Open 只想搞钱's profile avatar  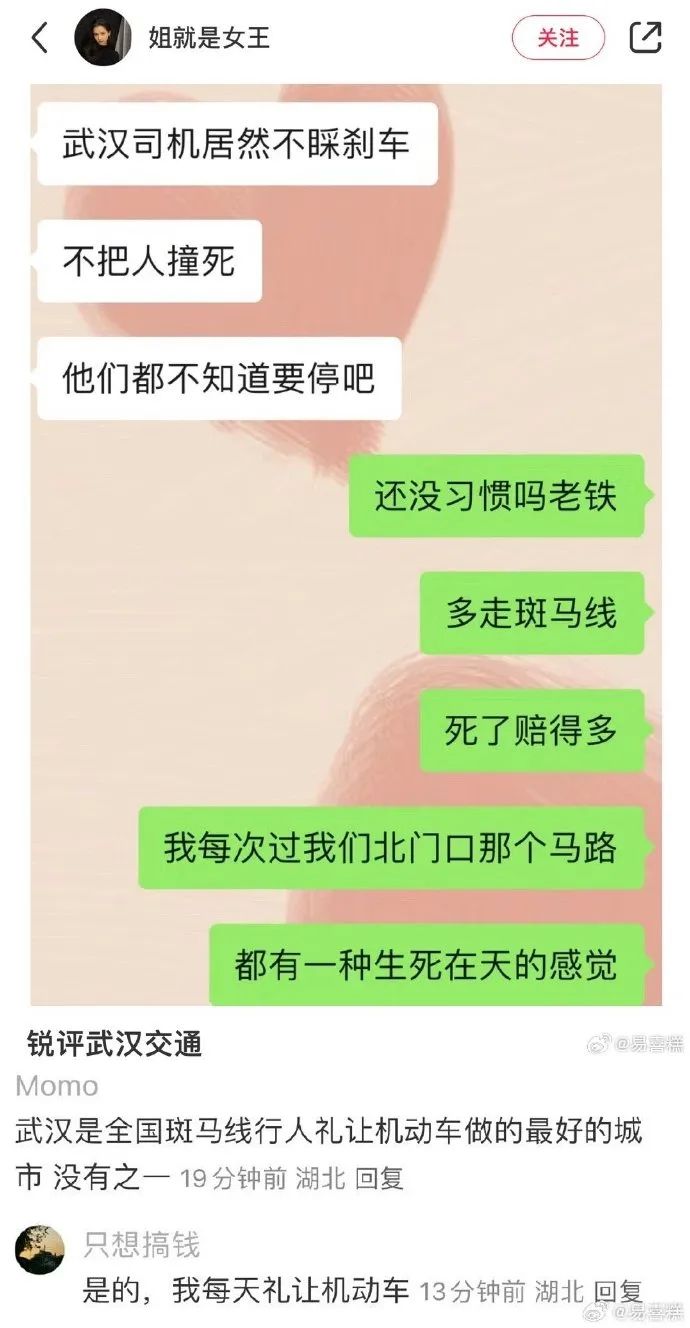40,1249
